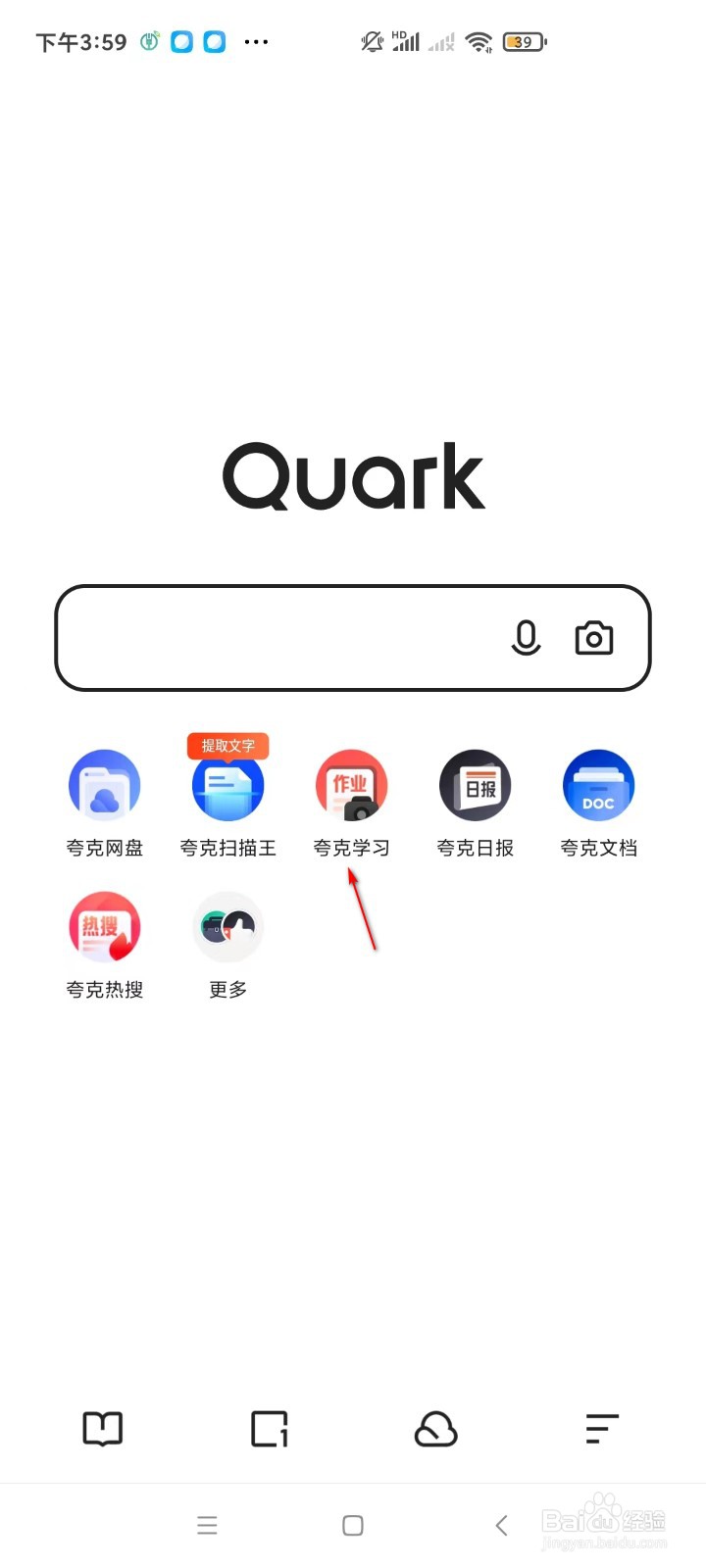
Task: Open the tab switcher icon
Action: click(x=269, y=1430)
